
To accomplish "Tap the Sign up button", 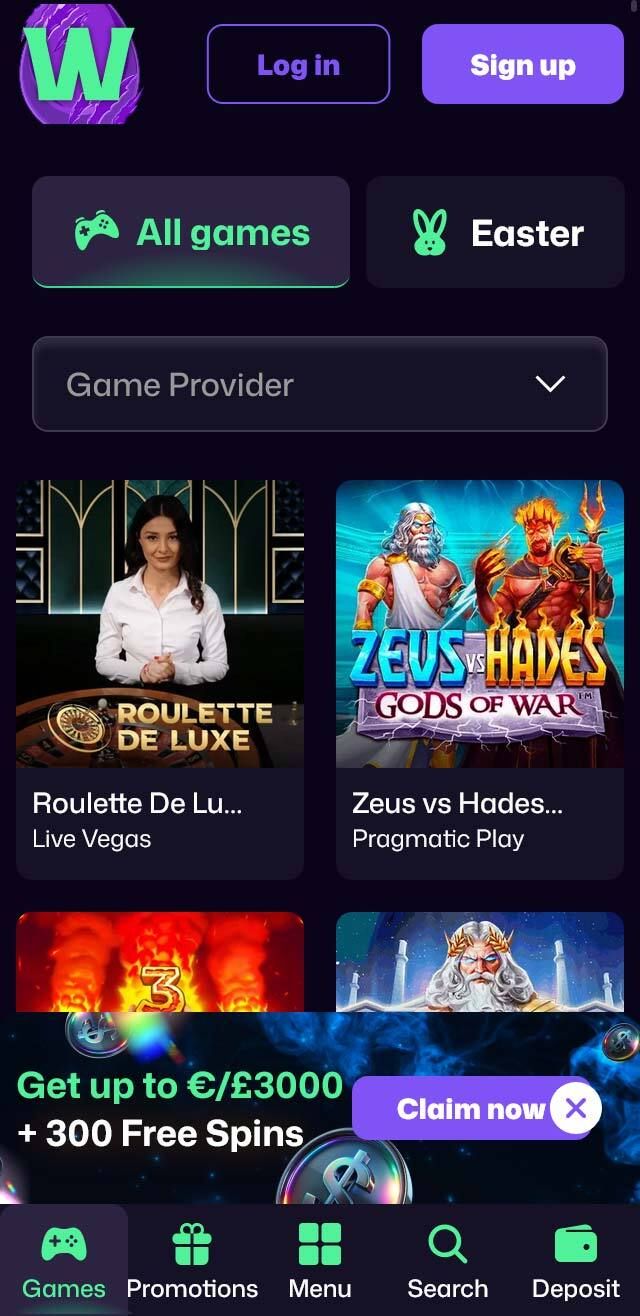I will tap(522, 65).
